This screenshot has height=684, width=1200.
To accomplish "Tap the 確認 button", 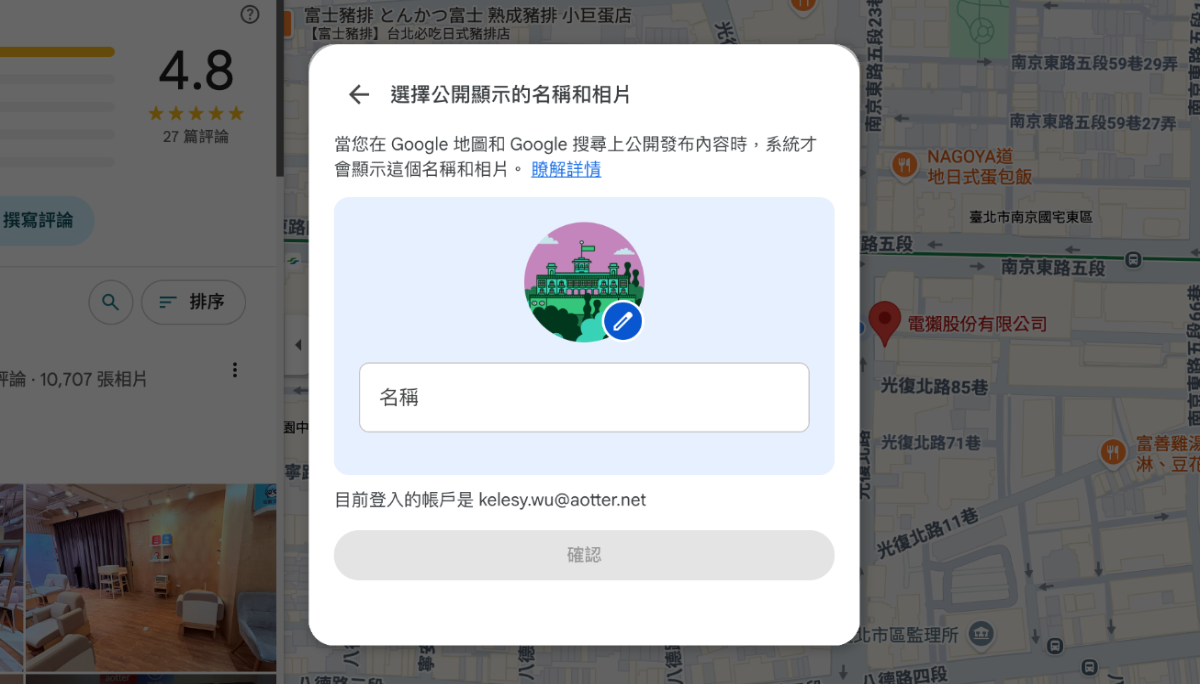I will coord(584,555).
